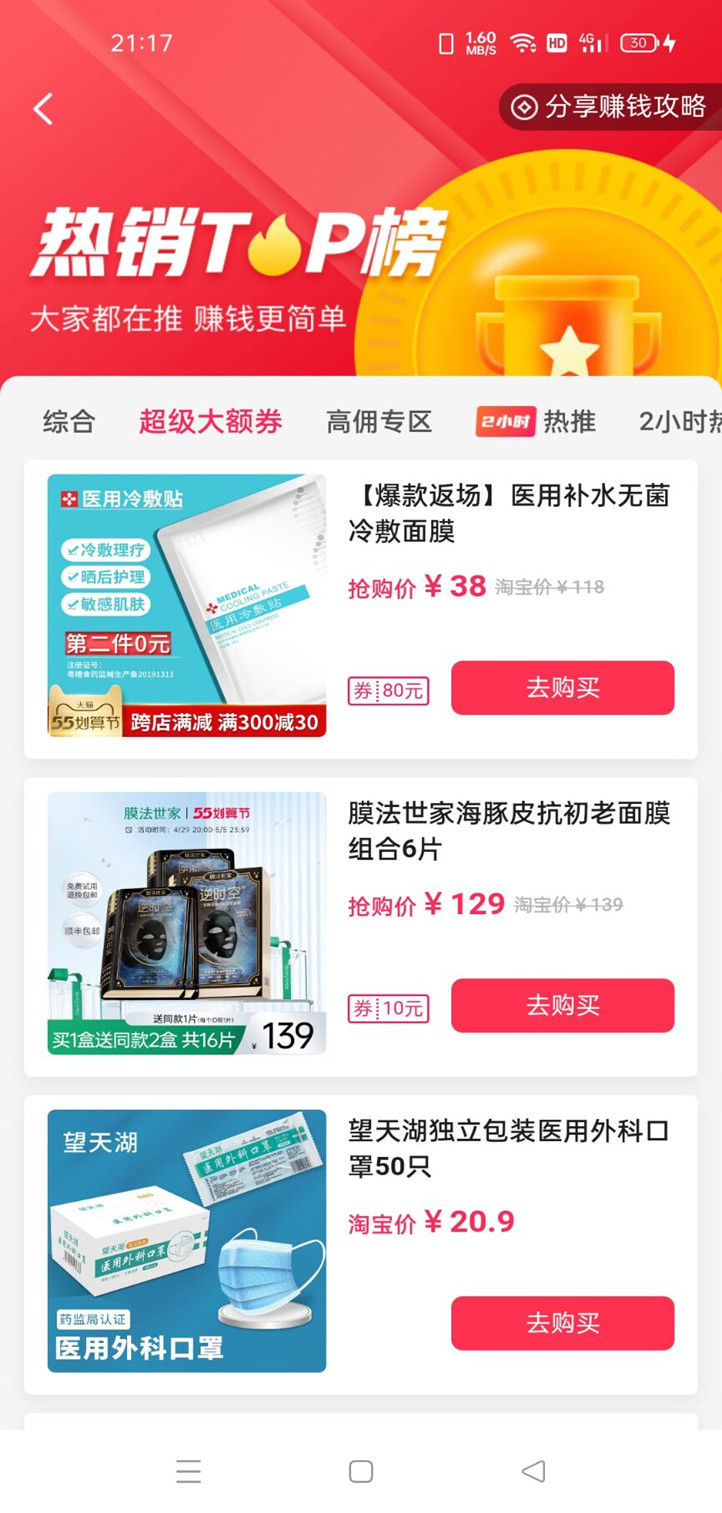Open the 分享赚钱攻略 guide
722x1513 pixels.
610,107
